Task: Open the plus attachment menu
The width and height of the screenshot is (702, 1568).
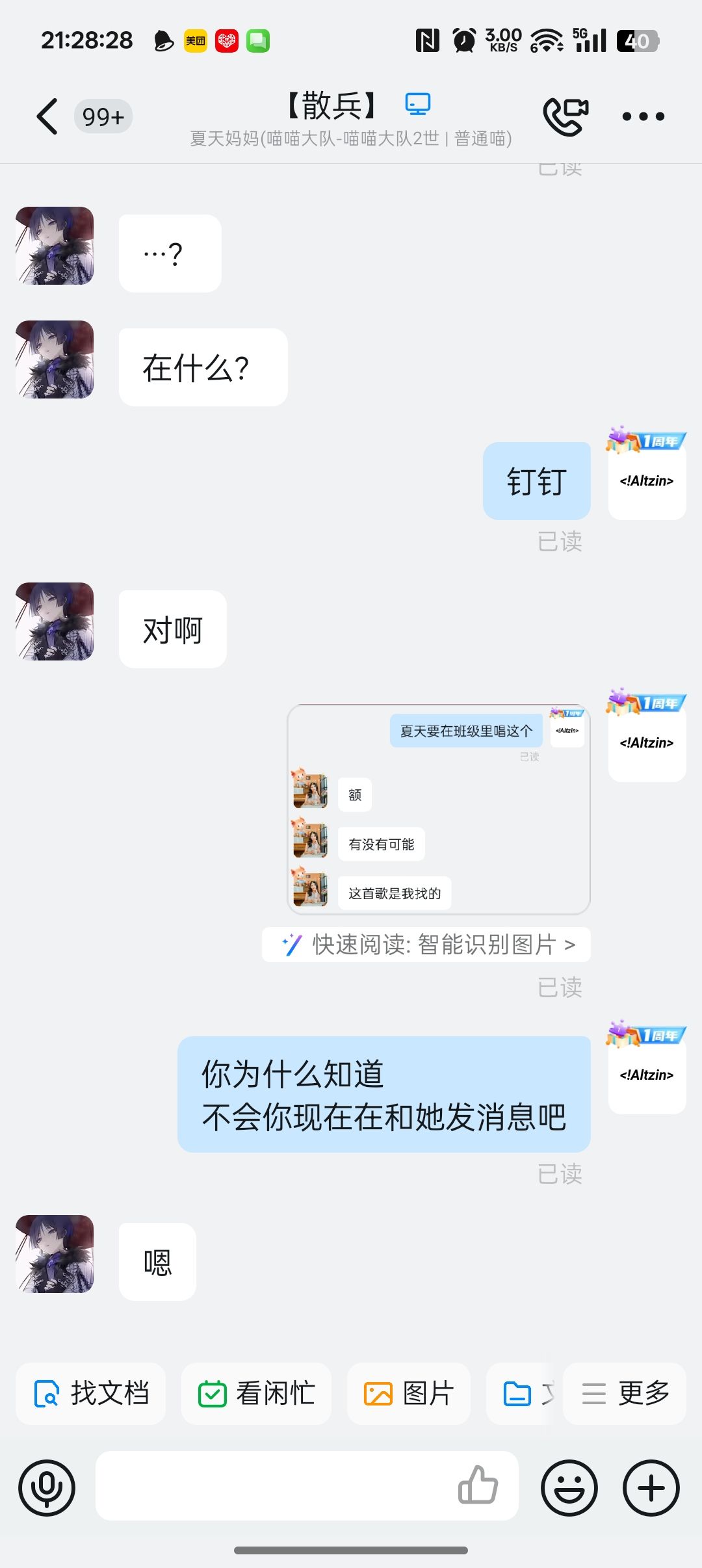Action: (651, 1487)
